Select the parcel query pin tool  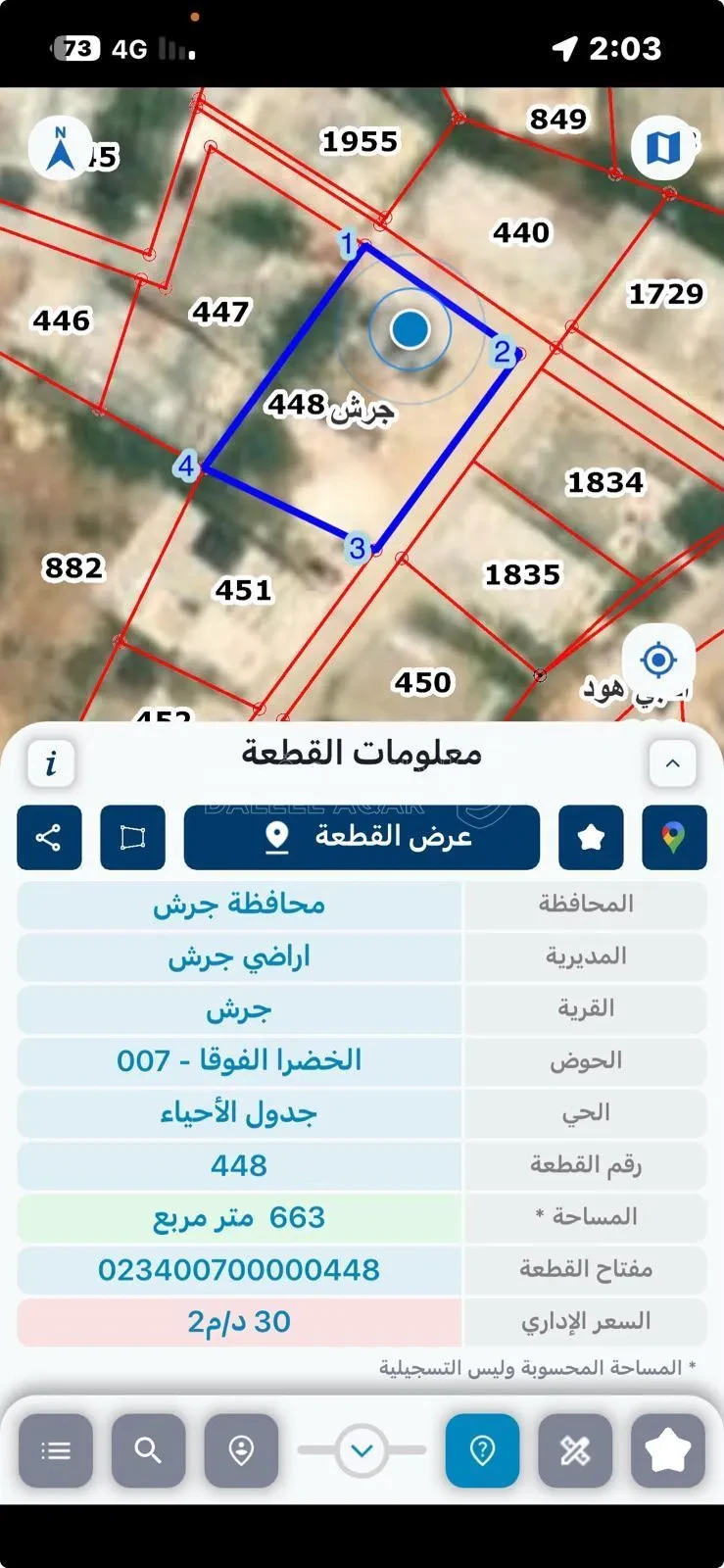482,1450
